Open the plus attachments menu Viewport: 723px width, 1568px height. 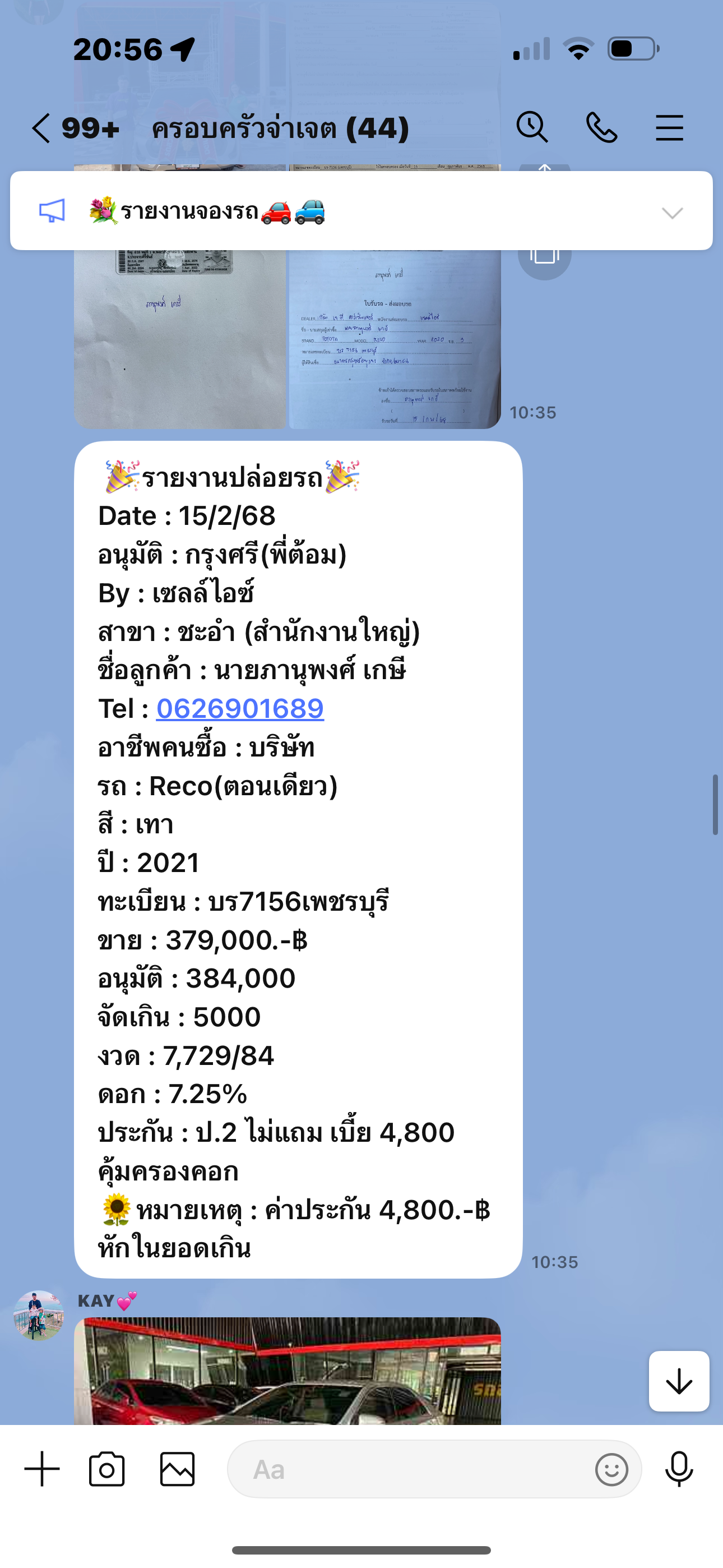tap(42, 1469)
